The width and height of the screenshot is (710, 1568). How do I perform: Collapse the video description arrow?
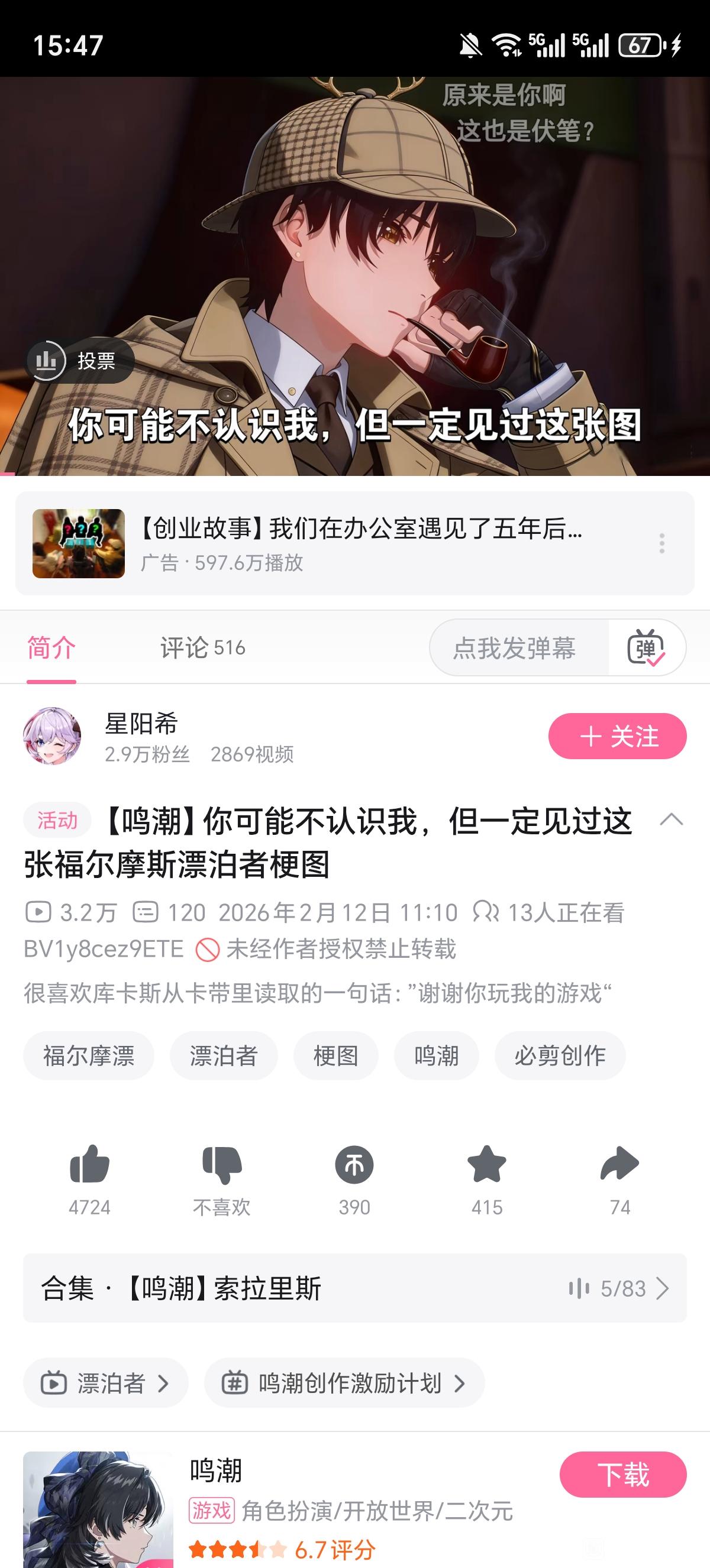point(671,819)
